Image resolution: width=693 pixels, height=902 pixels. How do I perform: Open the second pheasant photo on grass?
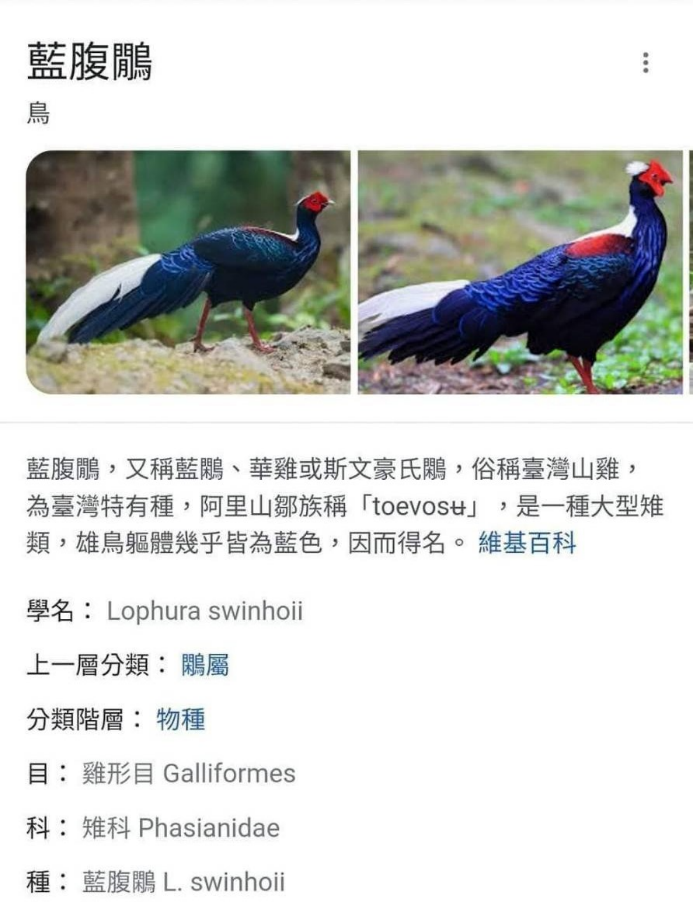tap(520, 272)
